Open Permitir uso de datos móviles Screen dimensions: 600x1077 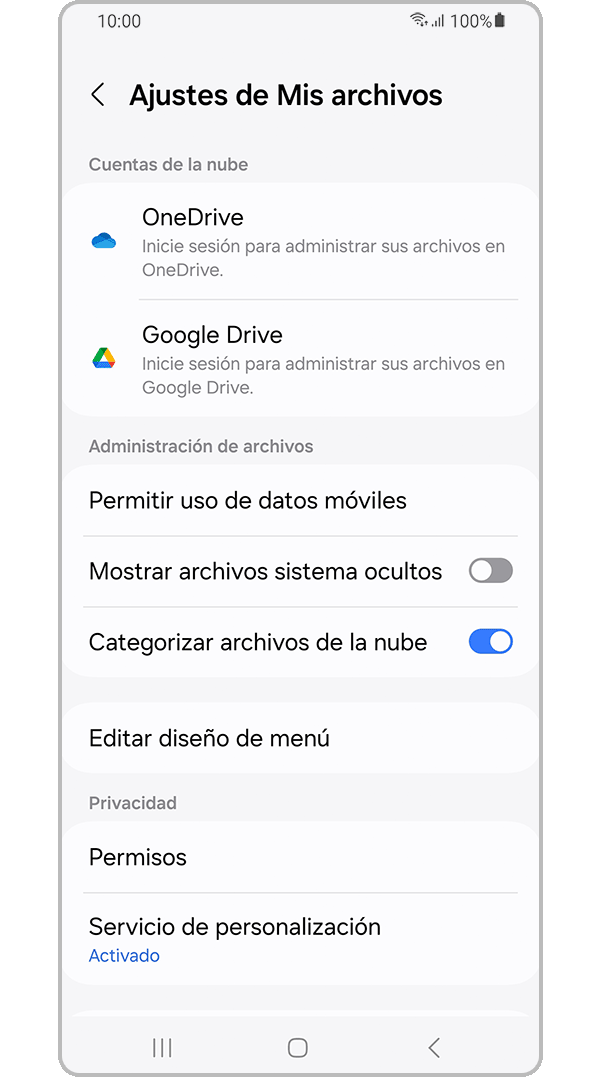(300, 500)
